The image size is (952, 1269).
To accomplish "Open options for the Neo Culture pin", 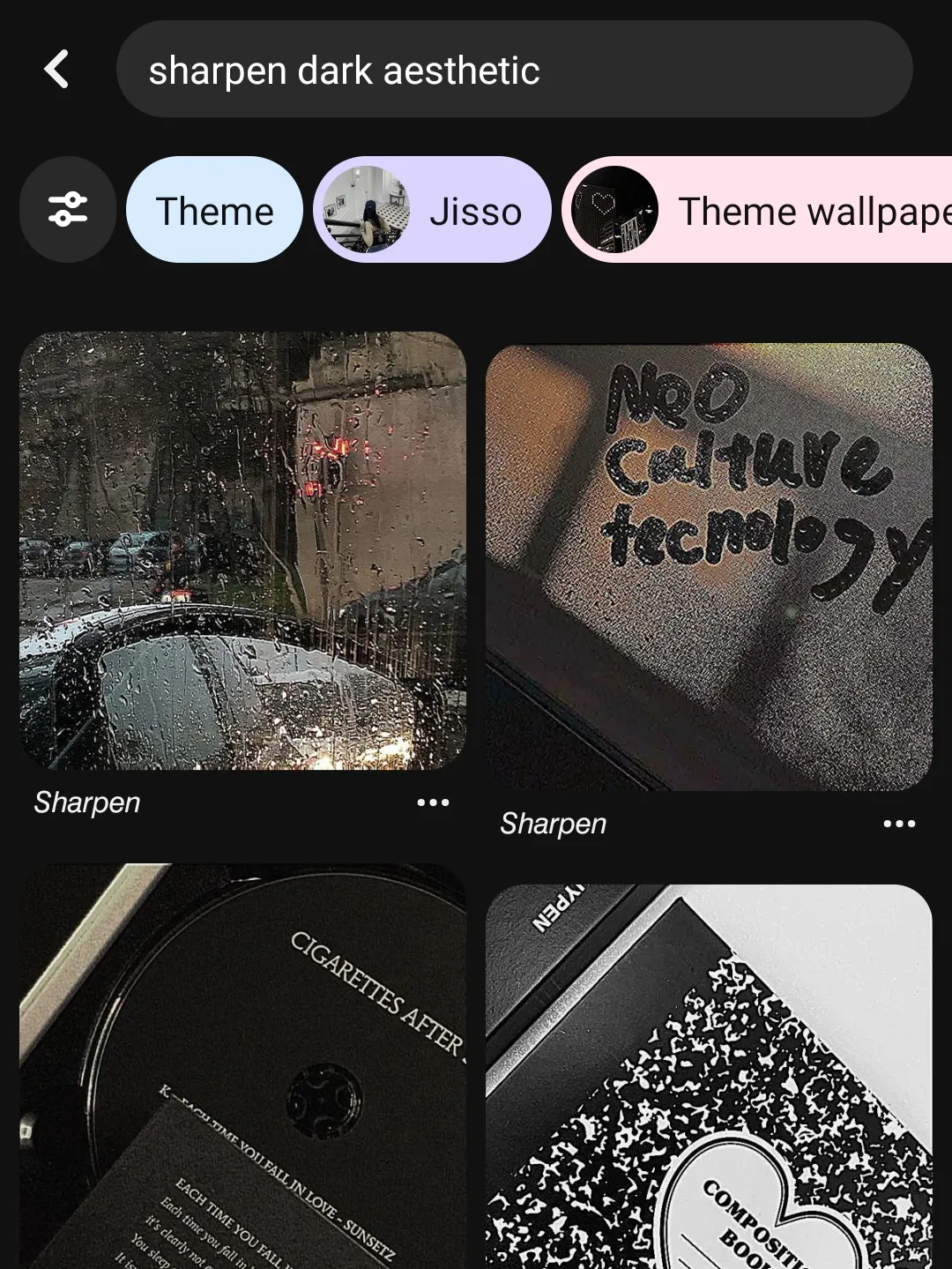I will (899, 824).
